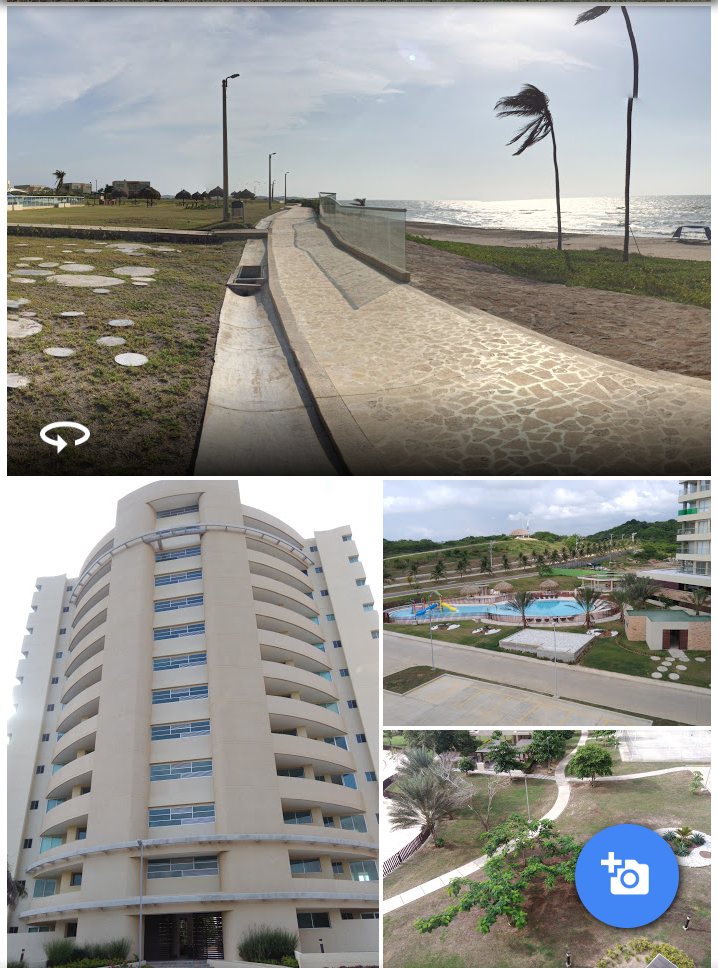The image size is (718, 968).
Task: View the tall apartment building photo
Action: [193, 722]
